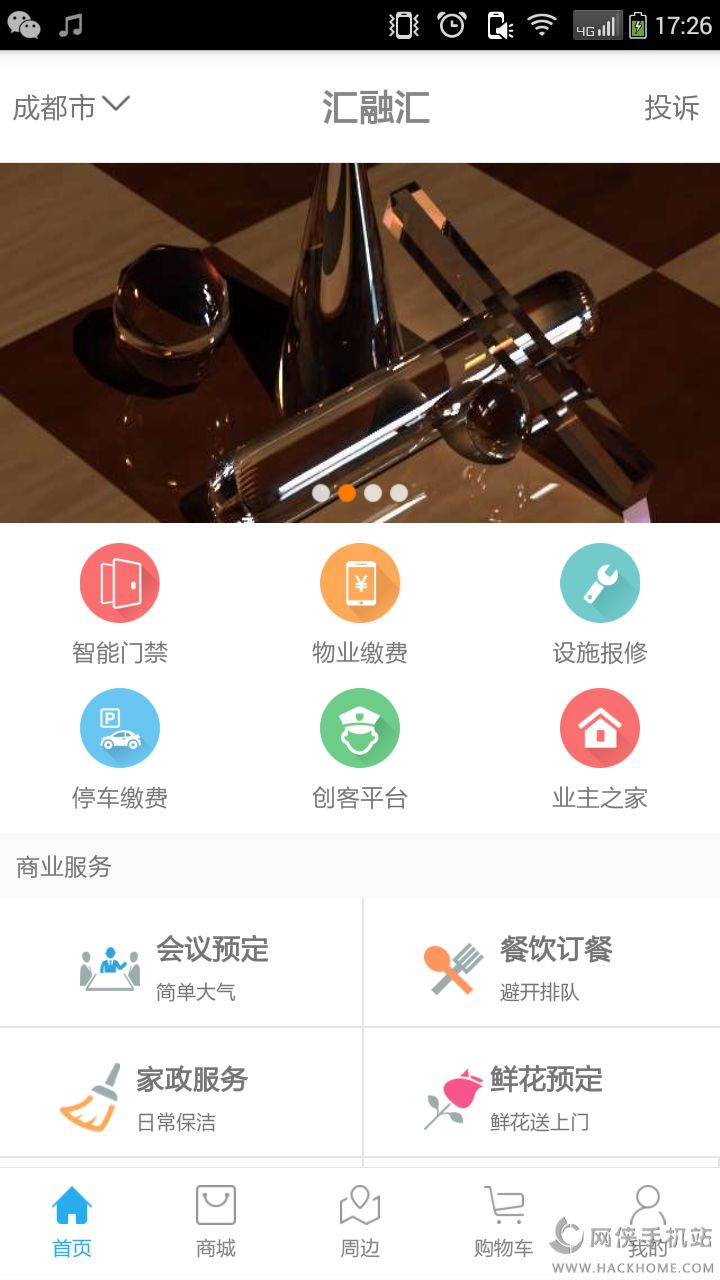Viewport: 720px width, 1280px height.
Task: Tap the 投诉 complaint button
Action: (x=671, y=107)
